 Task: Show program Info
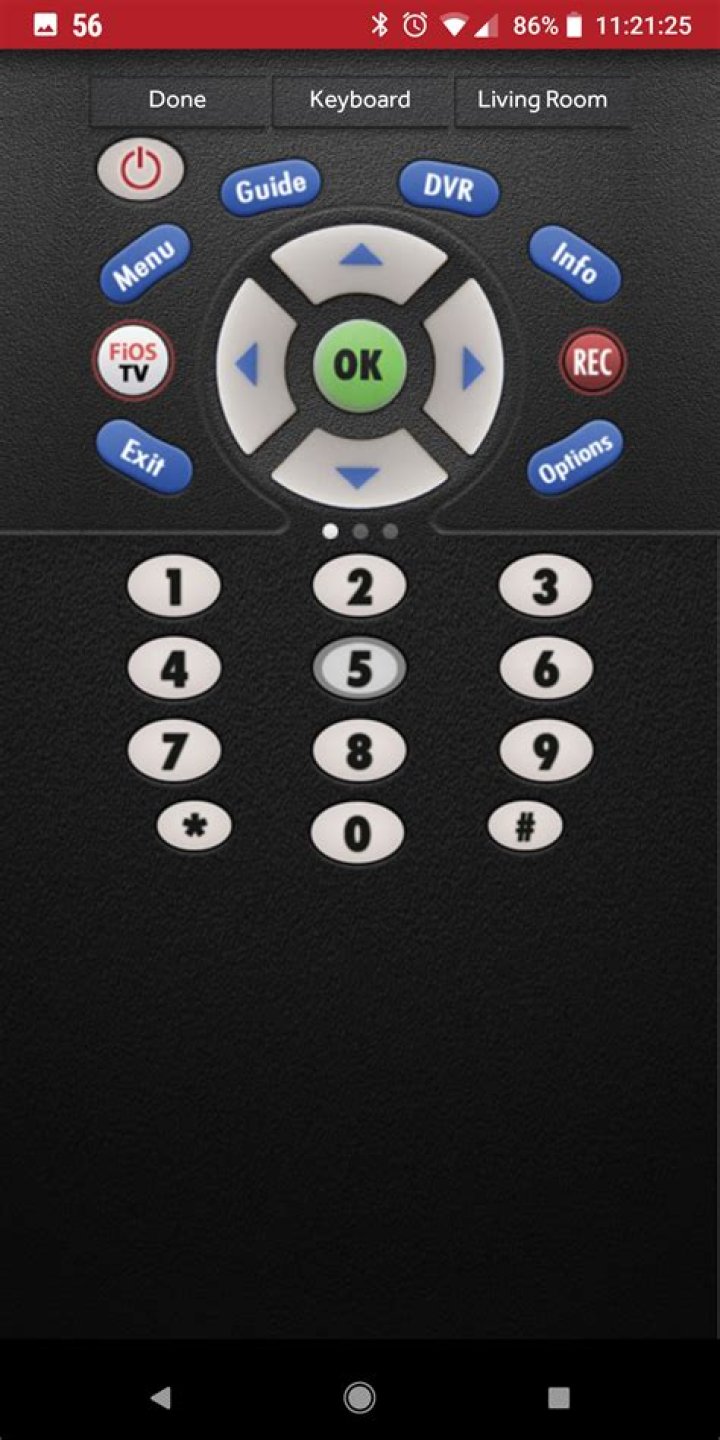[x=575, y=264]
